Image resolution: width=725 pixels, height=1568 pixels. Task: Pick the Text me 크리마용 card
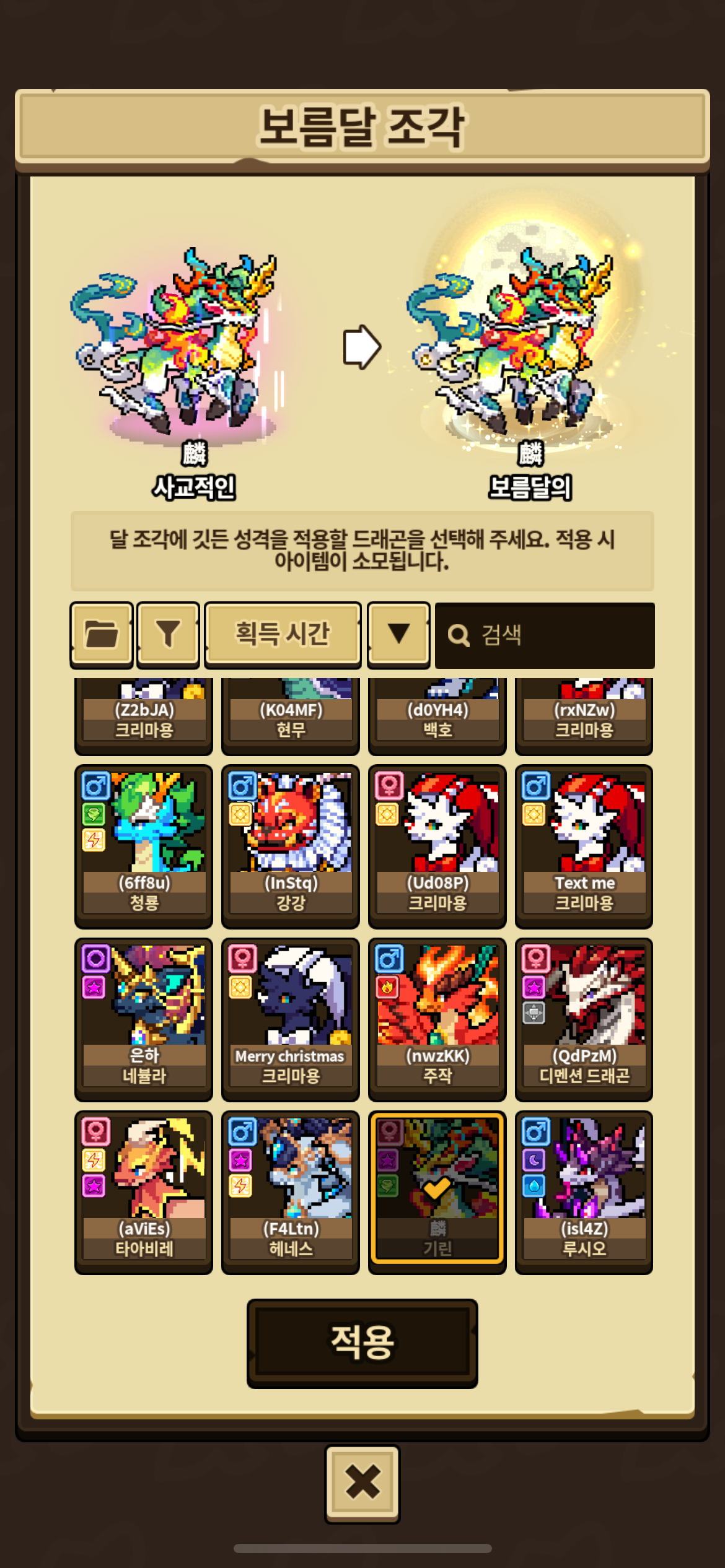coord(584,845)
